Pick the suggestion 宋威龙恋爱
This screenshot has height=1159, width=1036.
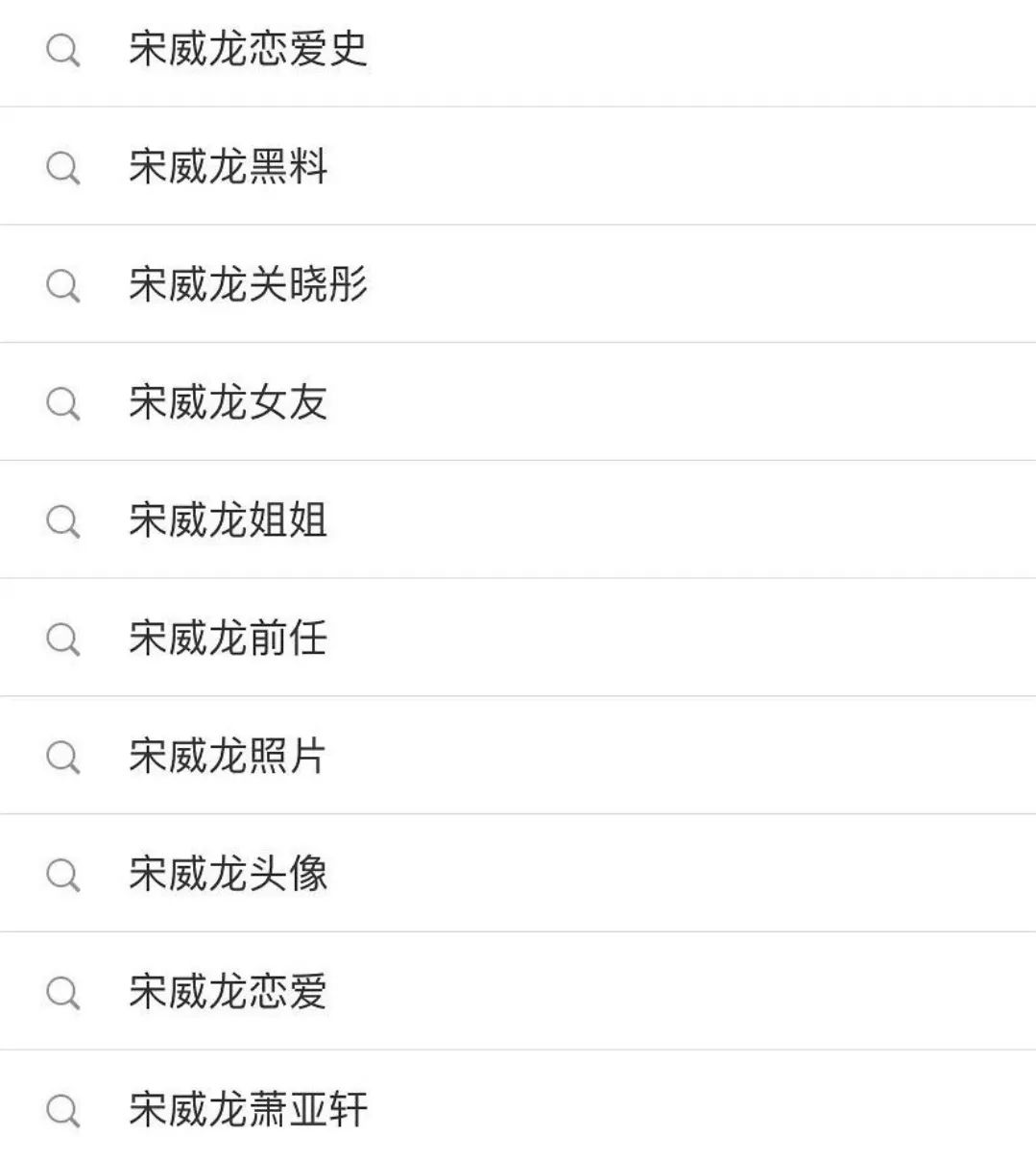pos(229,991)
